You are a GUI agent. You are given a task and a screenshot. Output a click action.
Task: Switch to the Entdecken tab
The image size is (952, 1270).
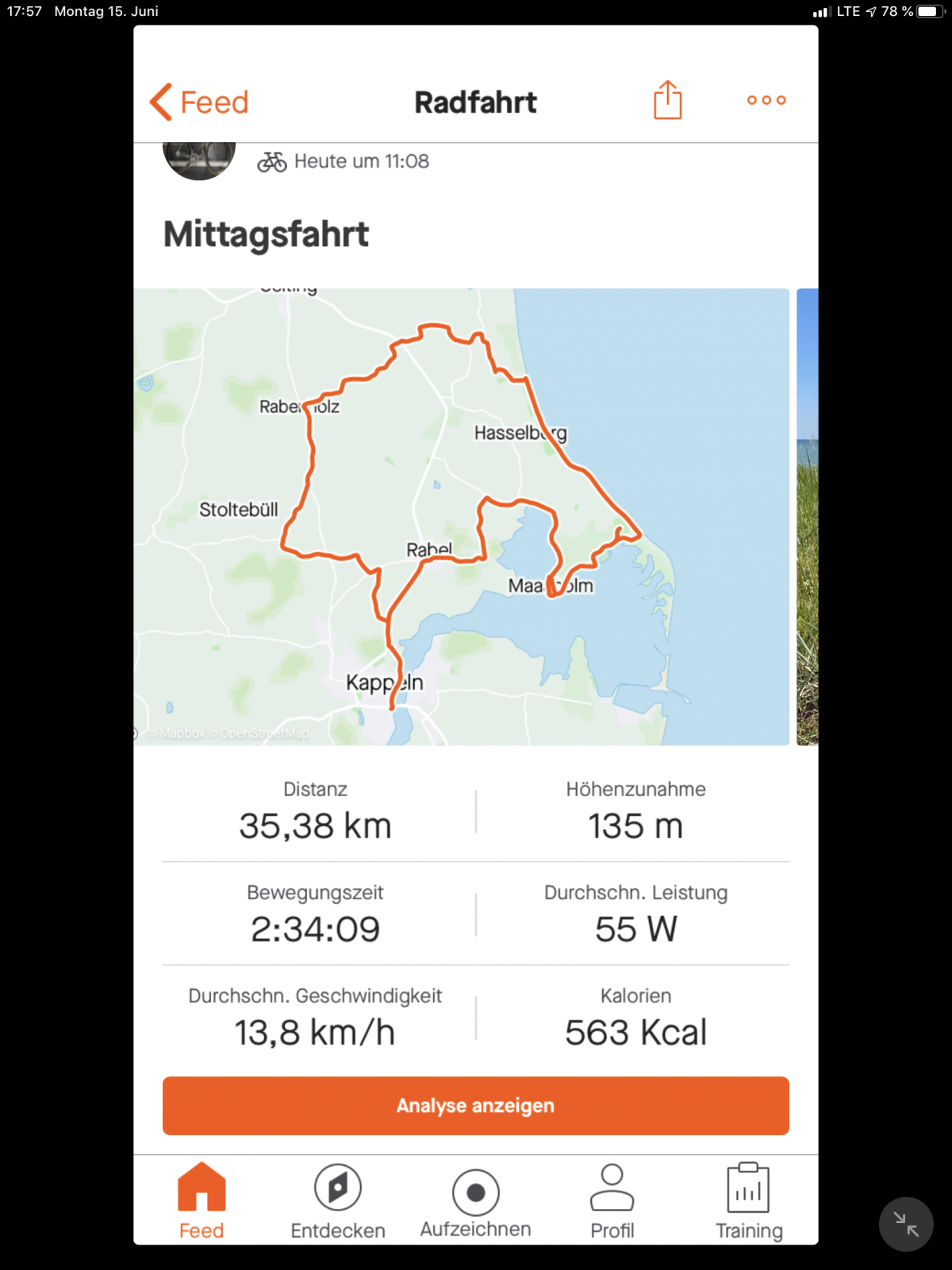tap(338, 1201)
